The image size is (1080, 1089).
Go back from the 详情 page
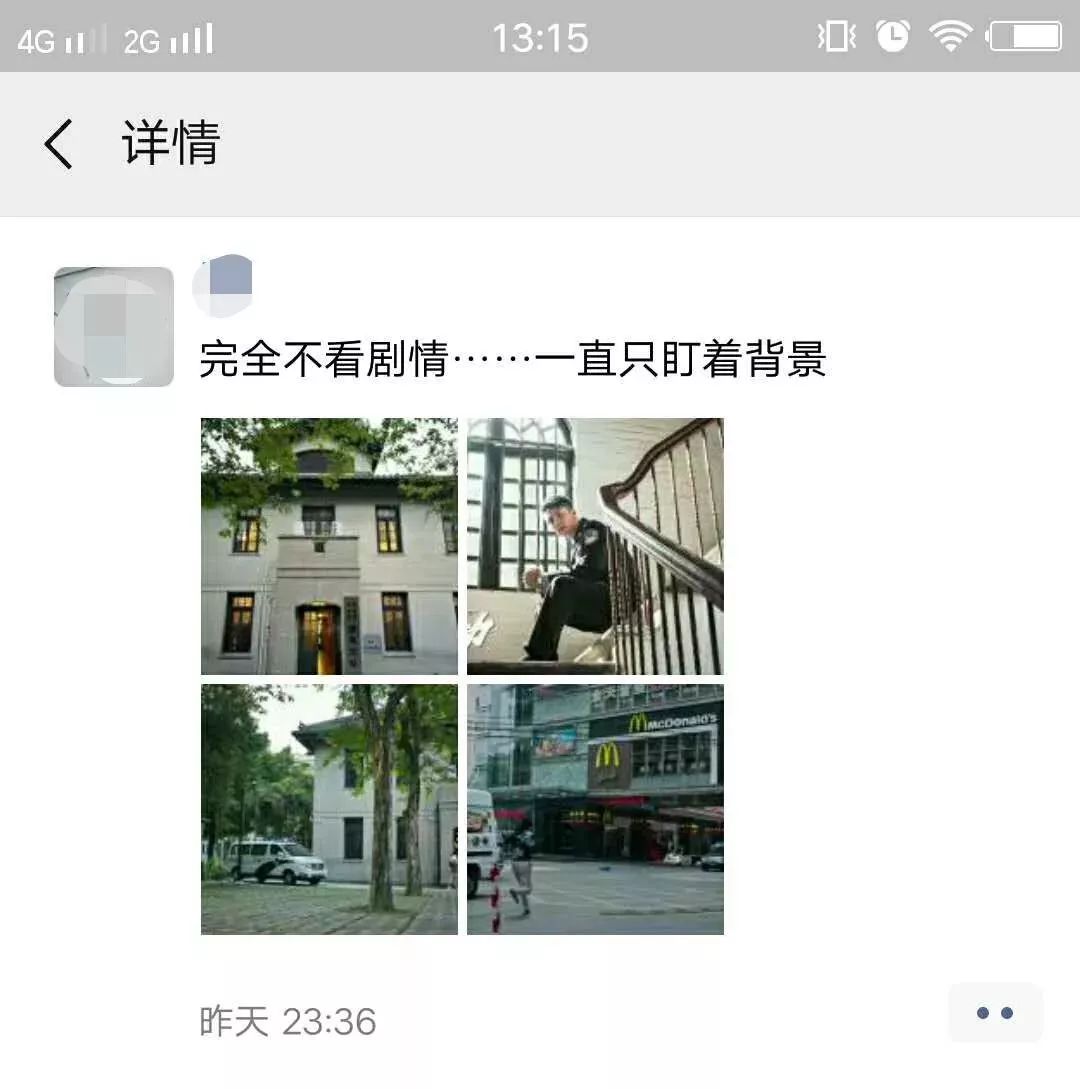(x=60, y=144)
